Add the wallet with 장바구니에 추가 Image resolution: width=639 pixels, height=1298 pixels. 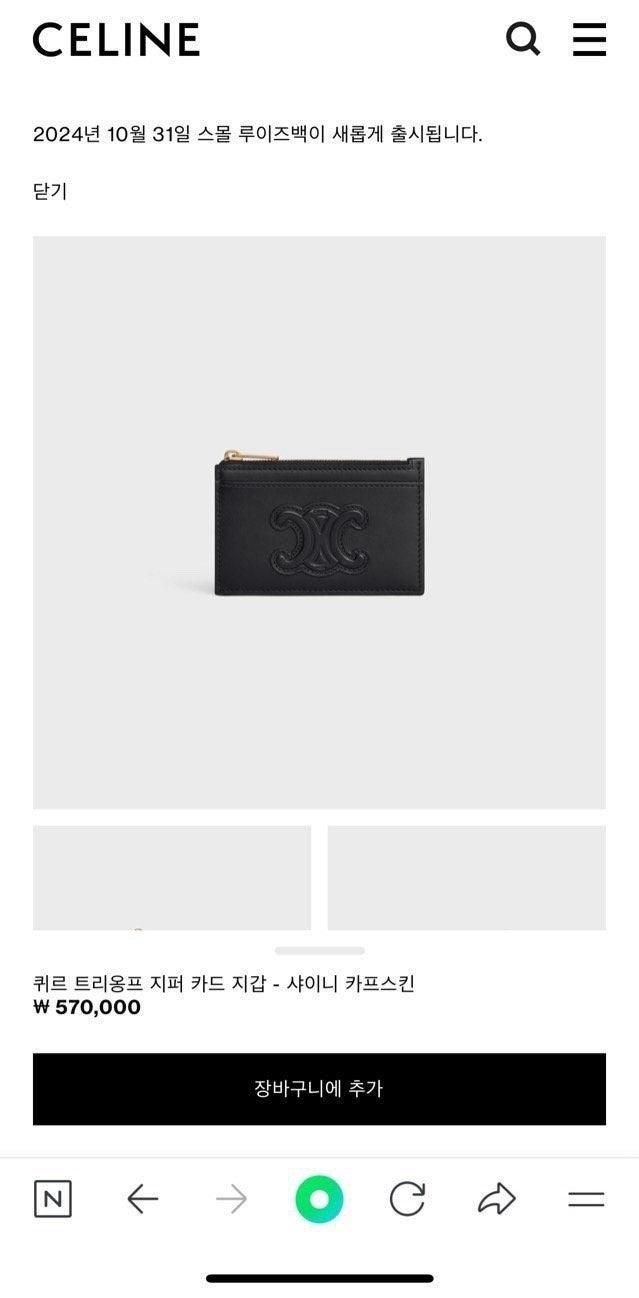point(319,1089)
